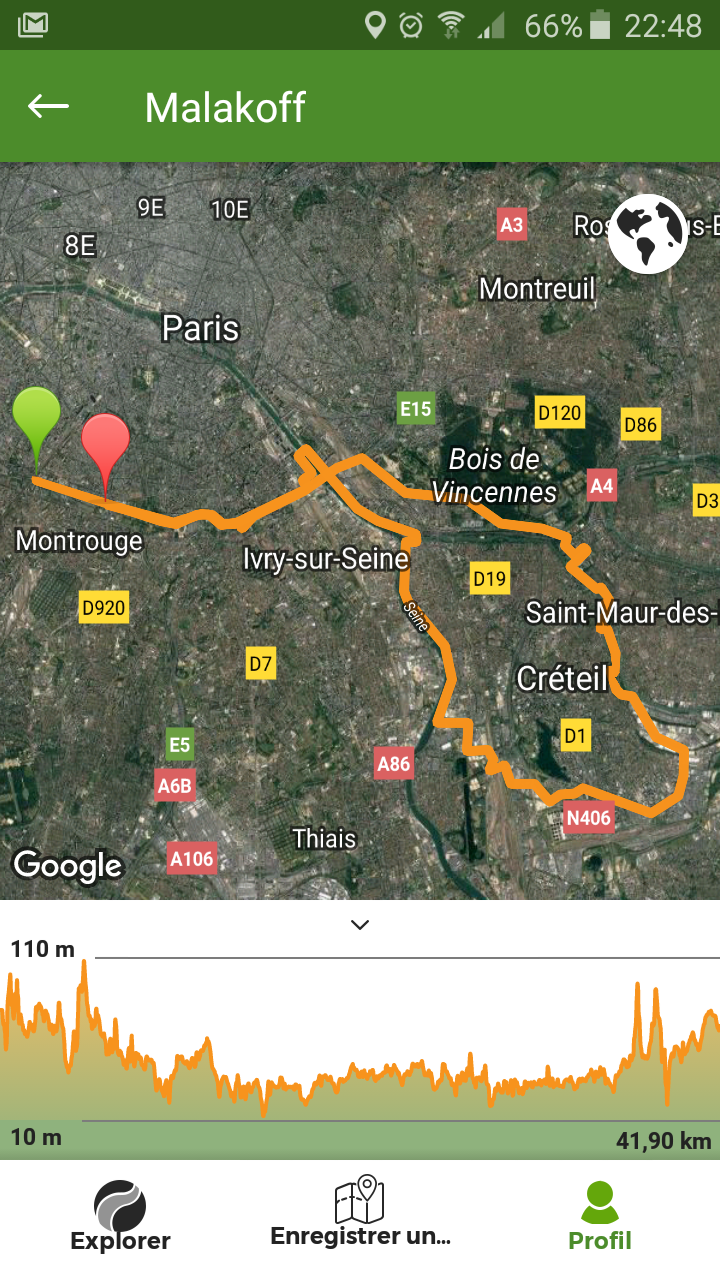Open the Enregistrer un... tab

[x=360, y=1212]
